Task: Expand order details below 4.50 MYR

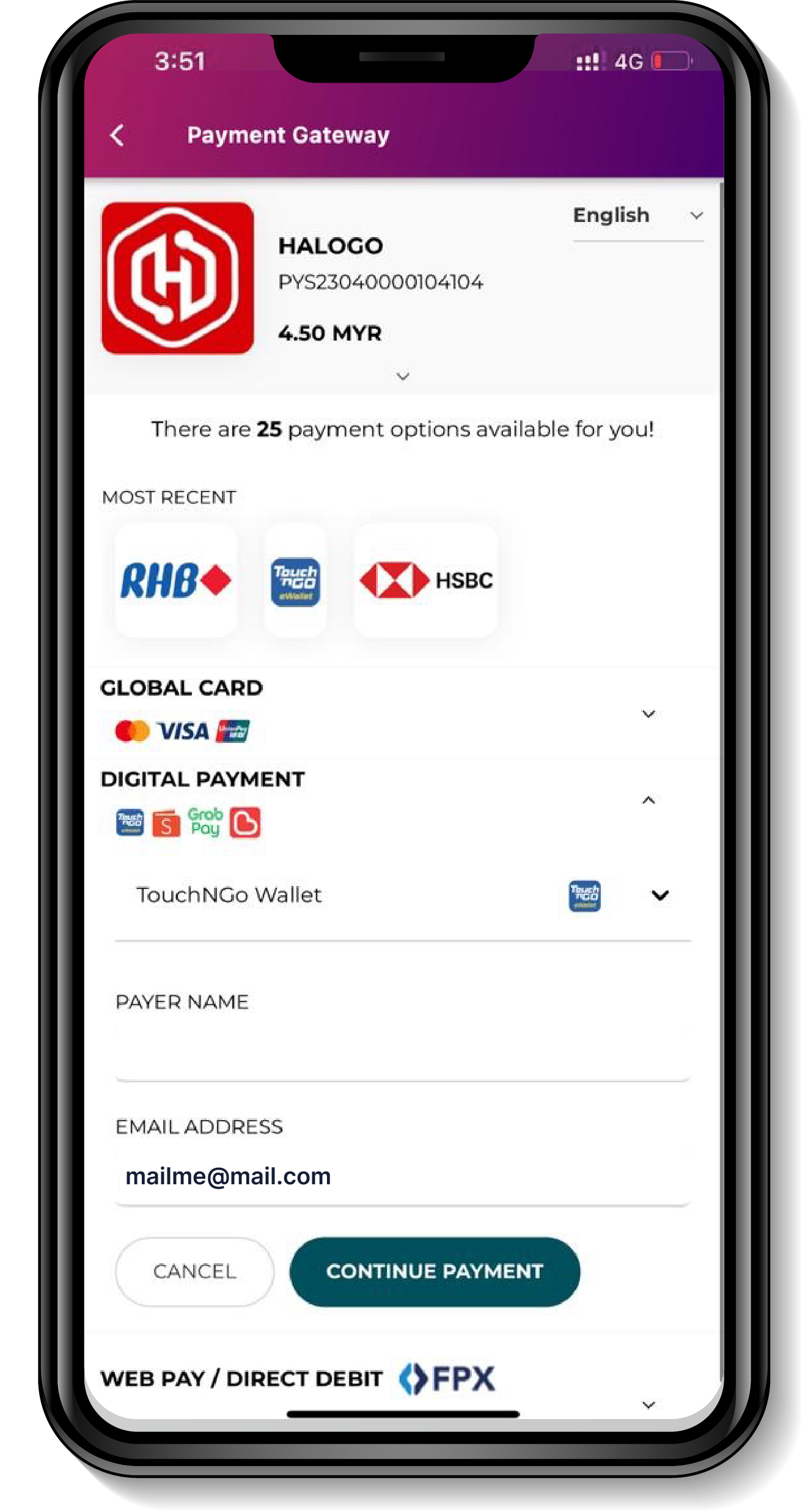Action: click(x=403, y=376)
